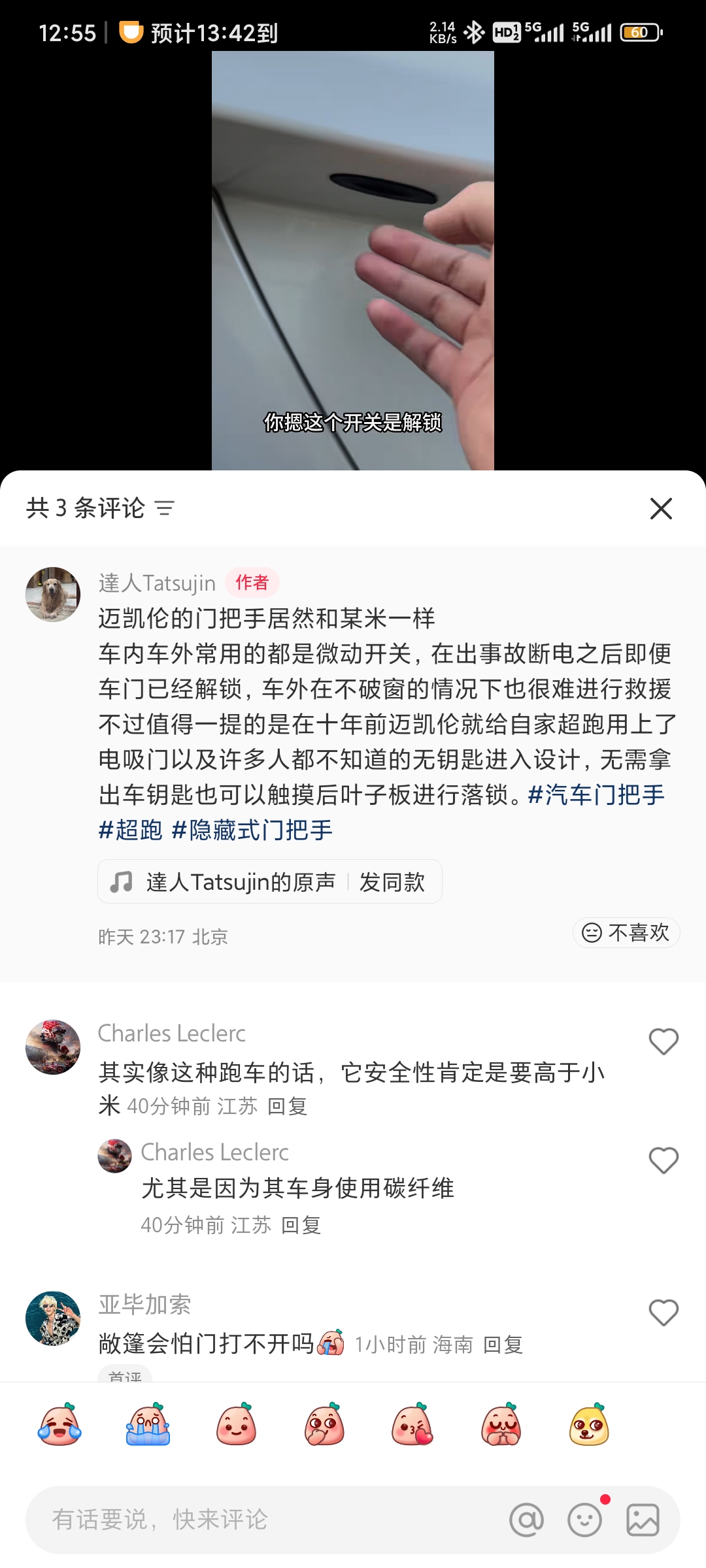Screen dimensions: 706x1568
Task: Mention someone with the @ icon
Action: tap(526, 1520)
